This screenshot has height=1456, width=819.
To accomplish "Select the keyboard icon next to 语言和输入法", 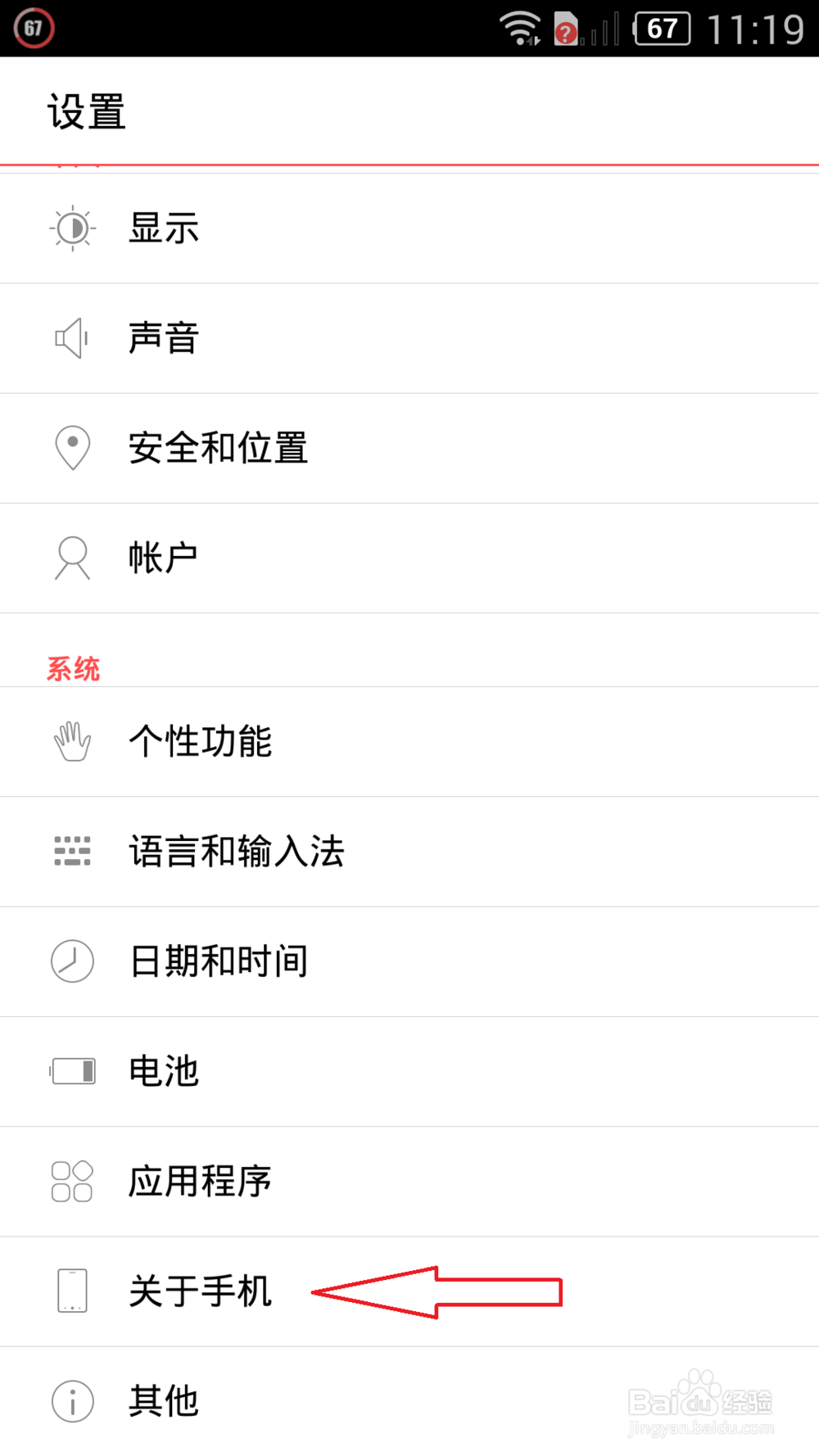I will coord(71,852).
